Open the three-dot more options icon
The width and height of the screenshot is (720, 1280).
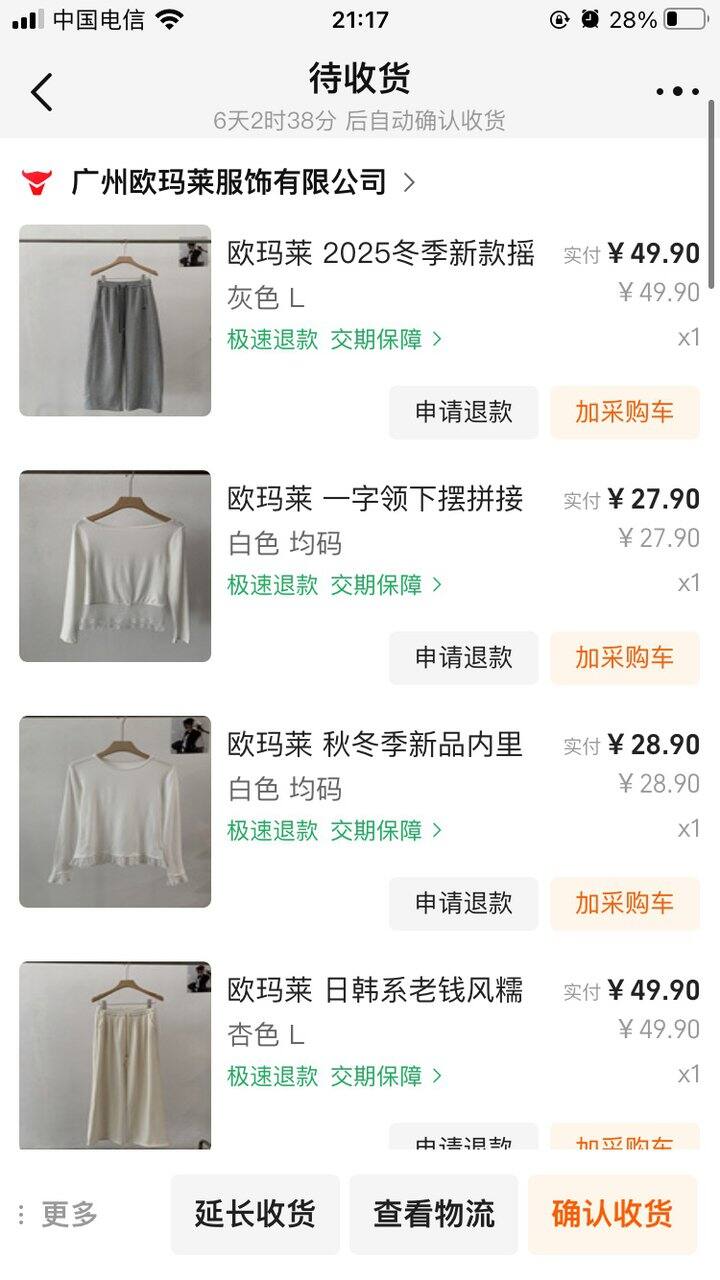click(x=676, y=91)
